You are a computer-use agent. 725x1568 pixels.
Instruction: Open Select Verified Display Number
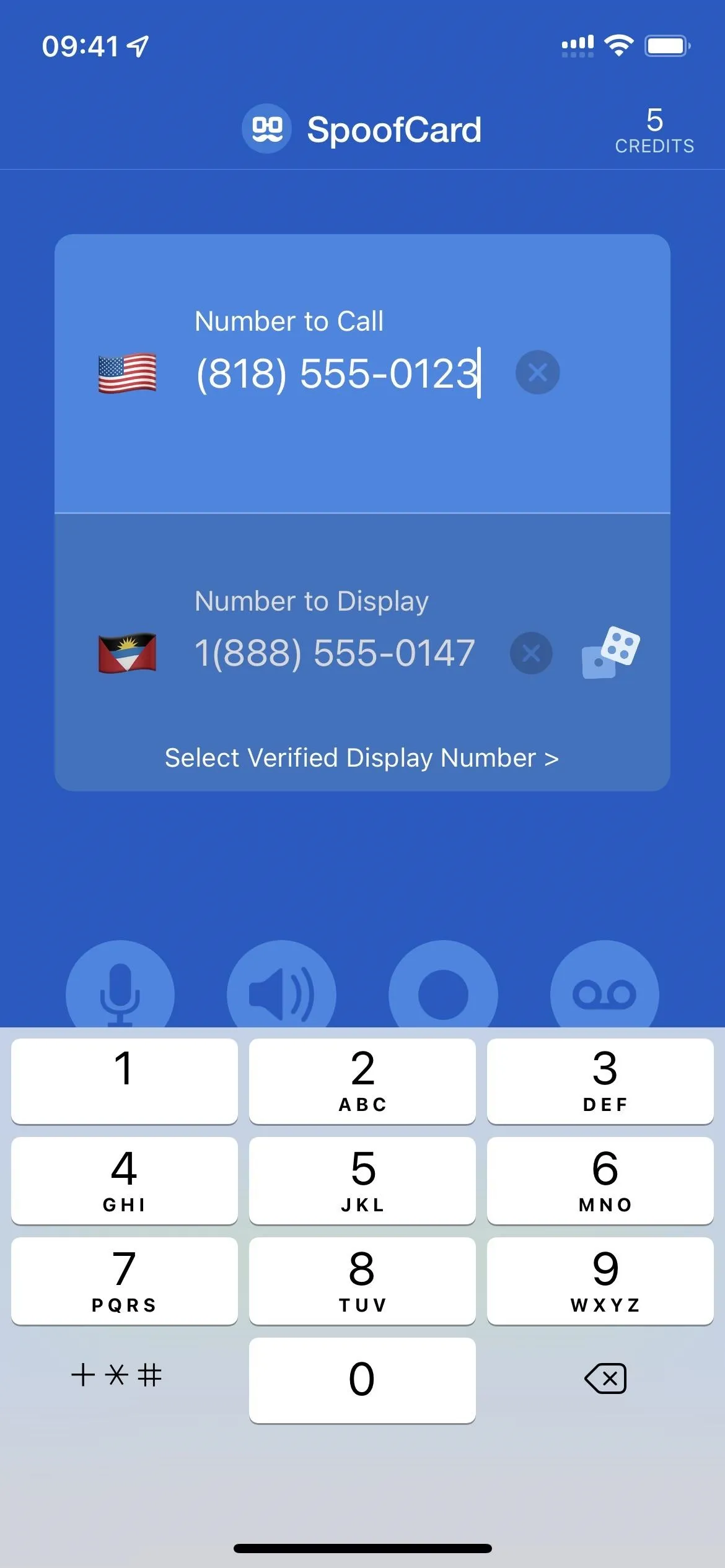(x=362, y=758)
